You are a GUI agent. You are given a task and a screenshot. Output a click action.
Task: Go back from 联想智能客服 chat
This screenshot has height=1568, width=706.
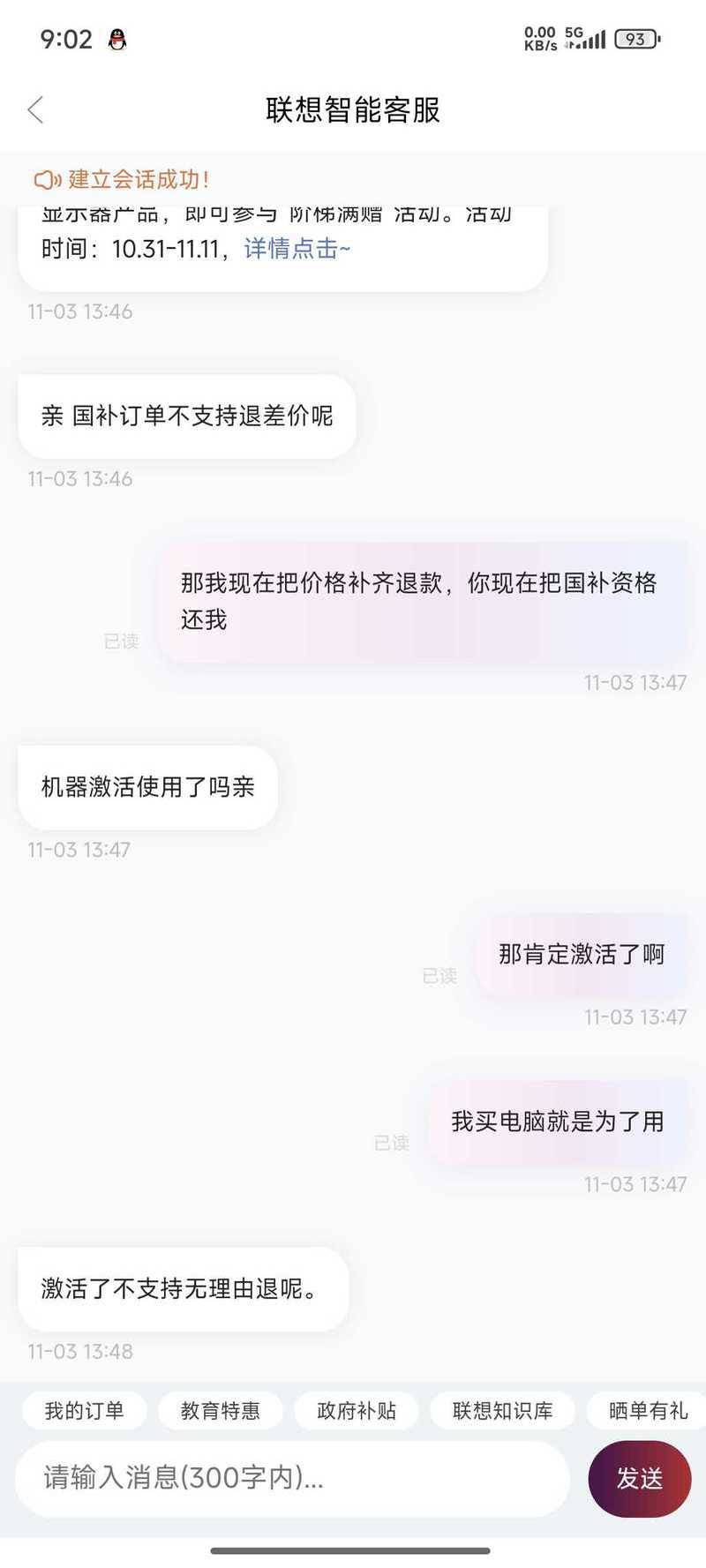[35, 110]
